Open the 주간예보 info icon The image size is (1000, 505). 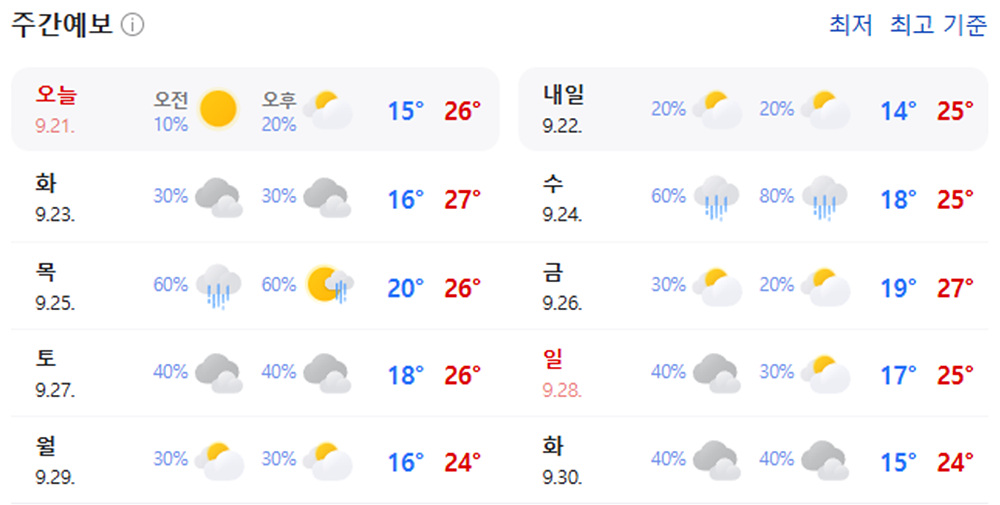pos(132,26)
